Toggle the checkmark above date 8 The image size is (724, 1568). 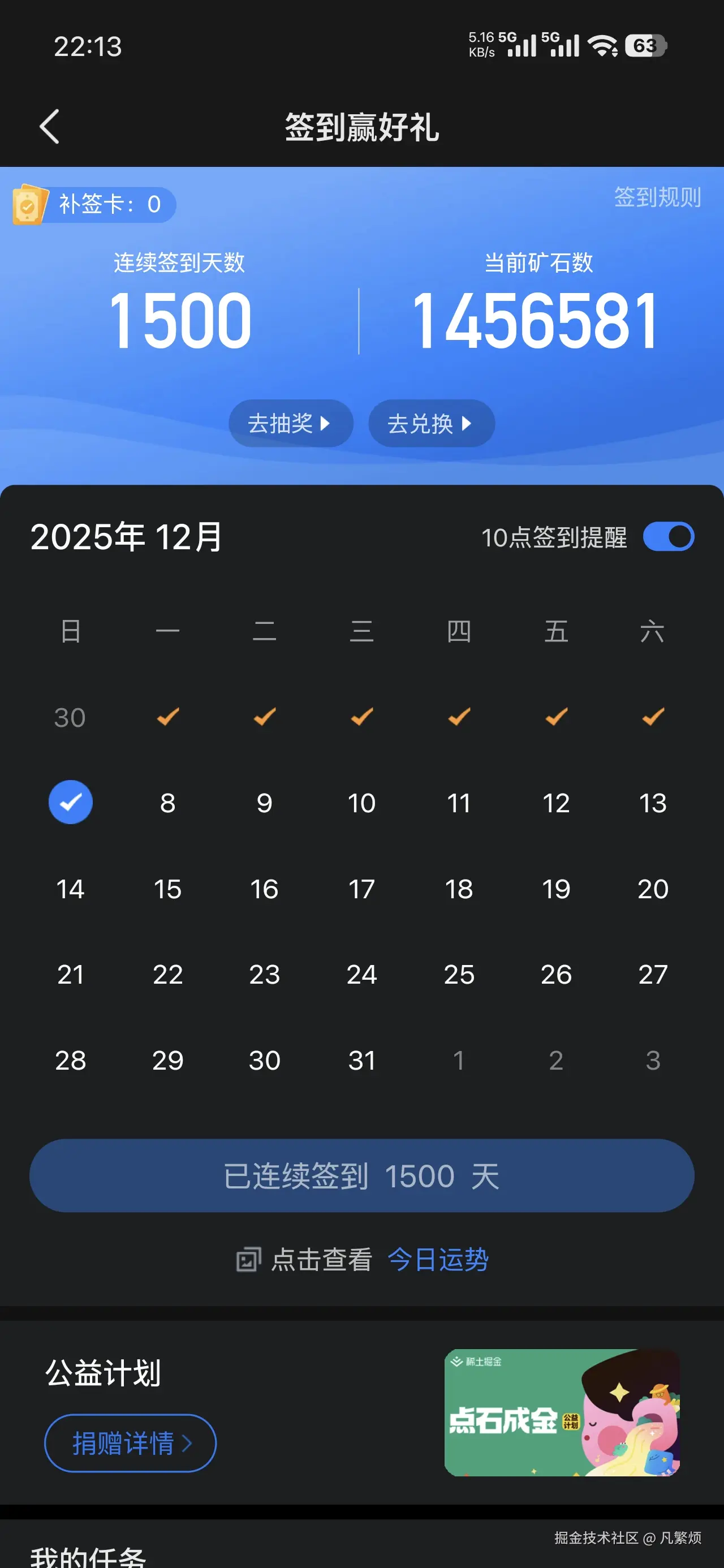coord(167,718)
